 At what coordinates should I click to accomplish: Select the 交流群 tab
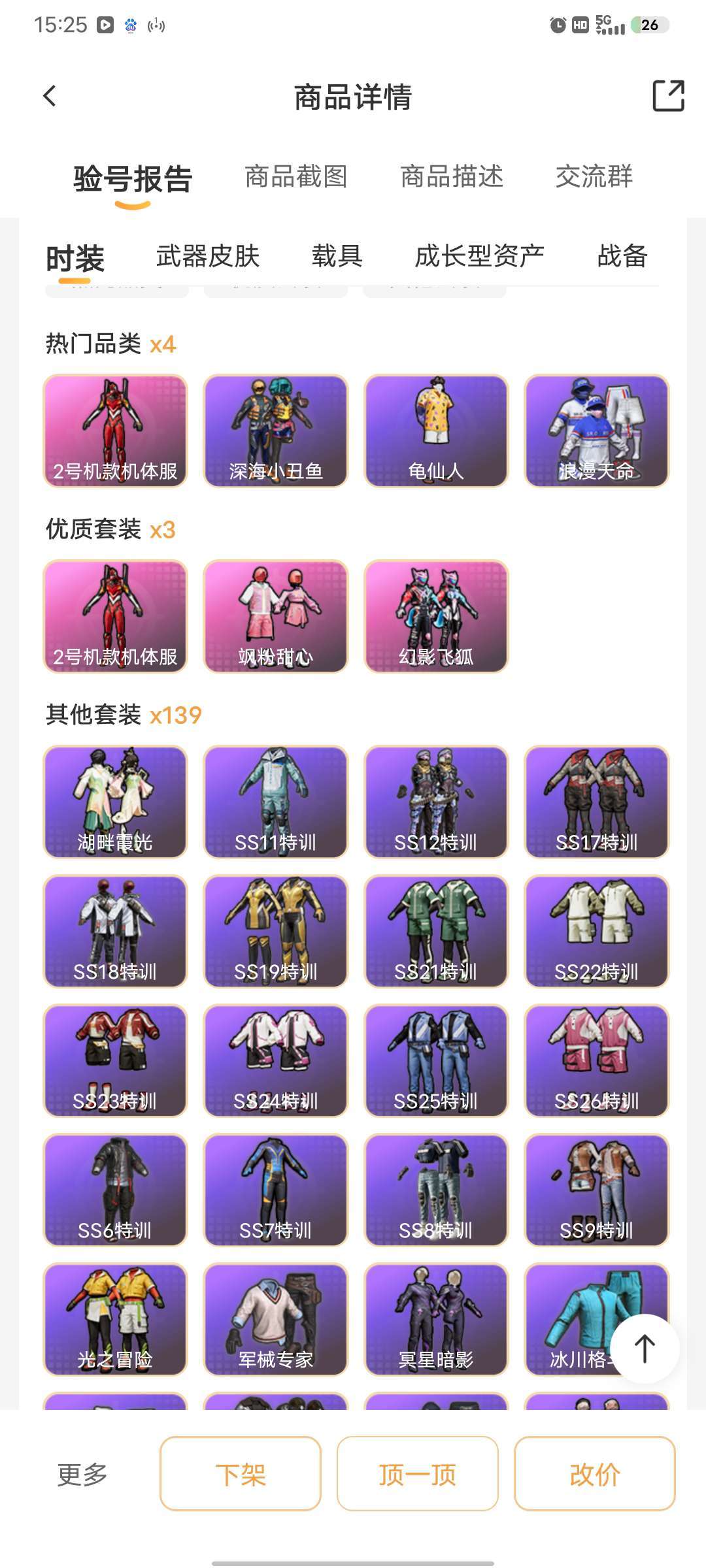(x=594, y=176)
